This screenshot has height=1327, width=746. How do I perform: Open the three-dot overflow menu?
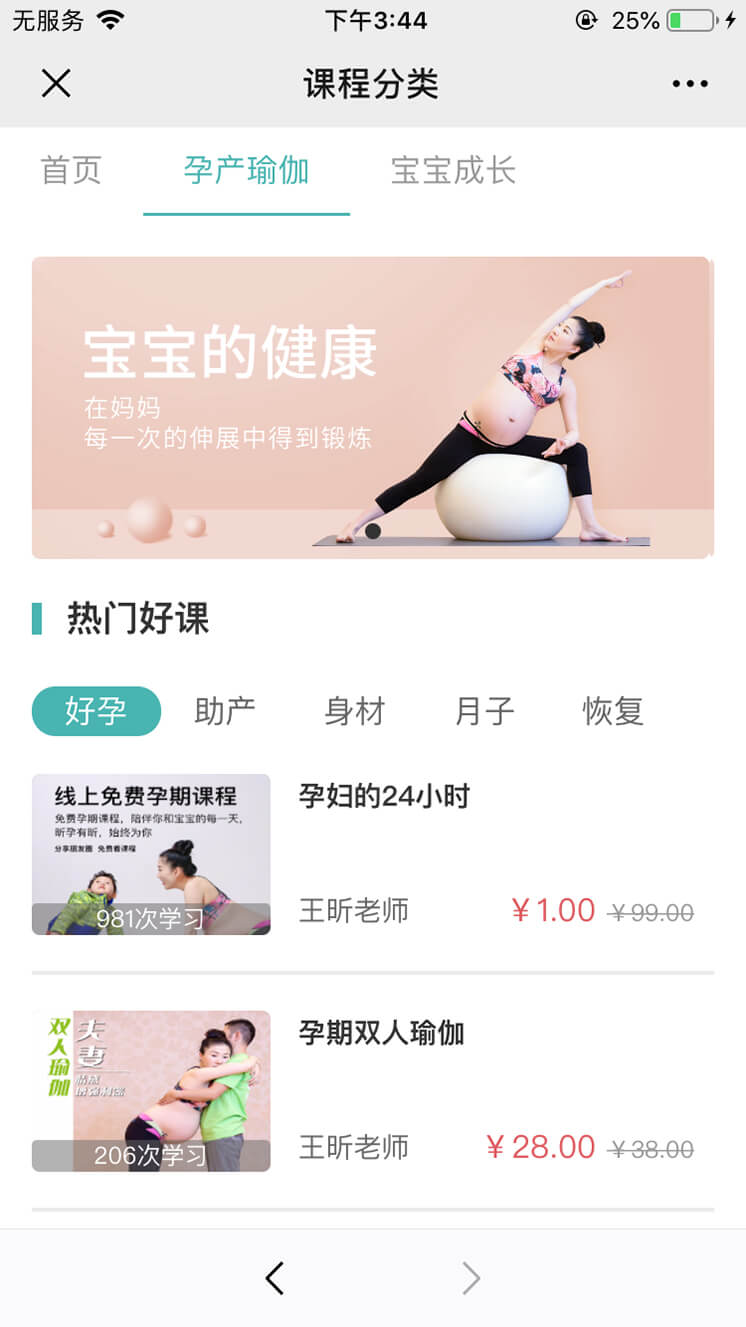click(x=690, y=84)
